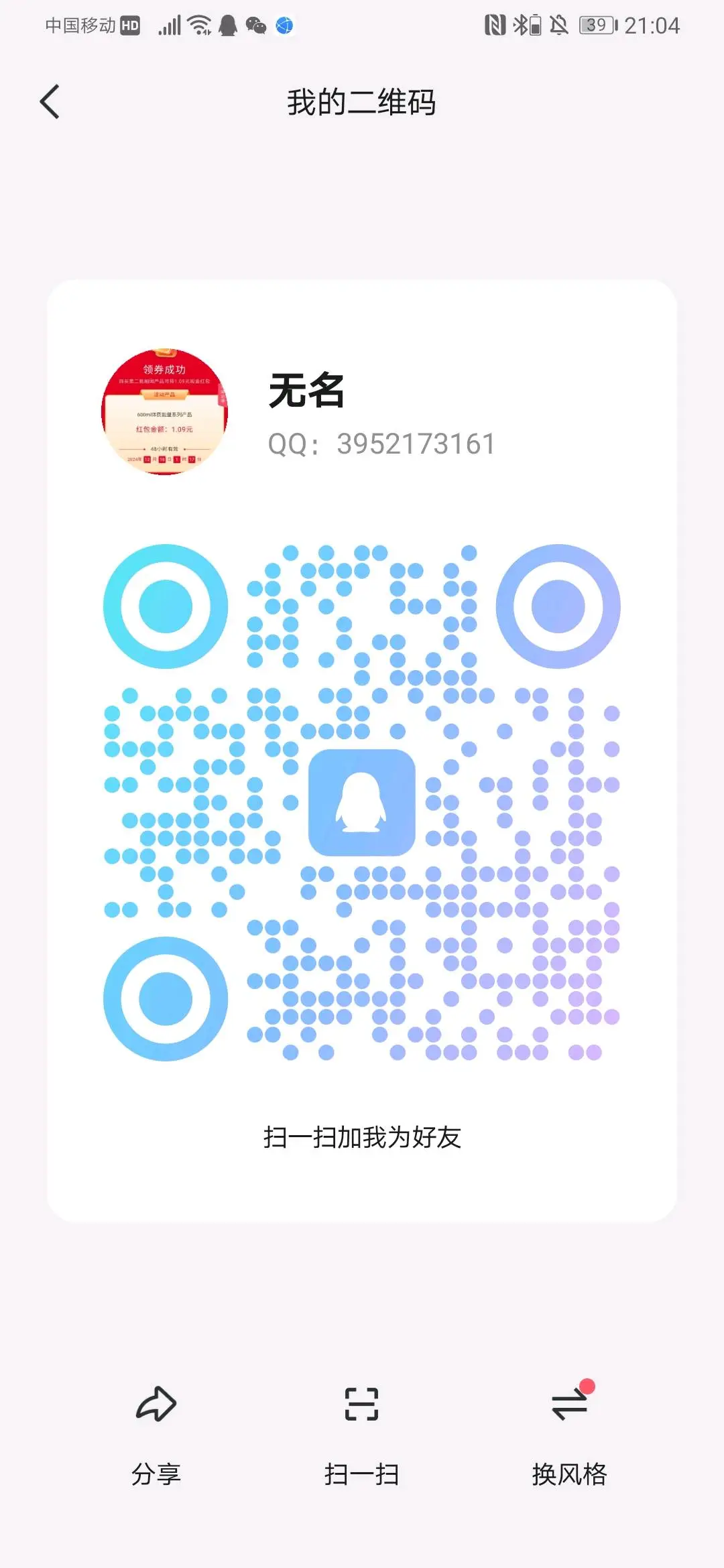Go back from 我的二维码 page
Screen dimensions: 724x1568
[x=50, y=102]
